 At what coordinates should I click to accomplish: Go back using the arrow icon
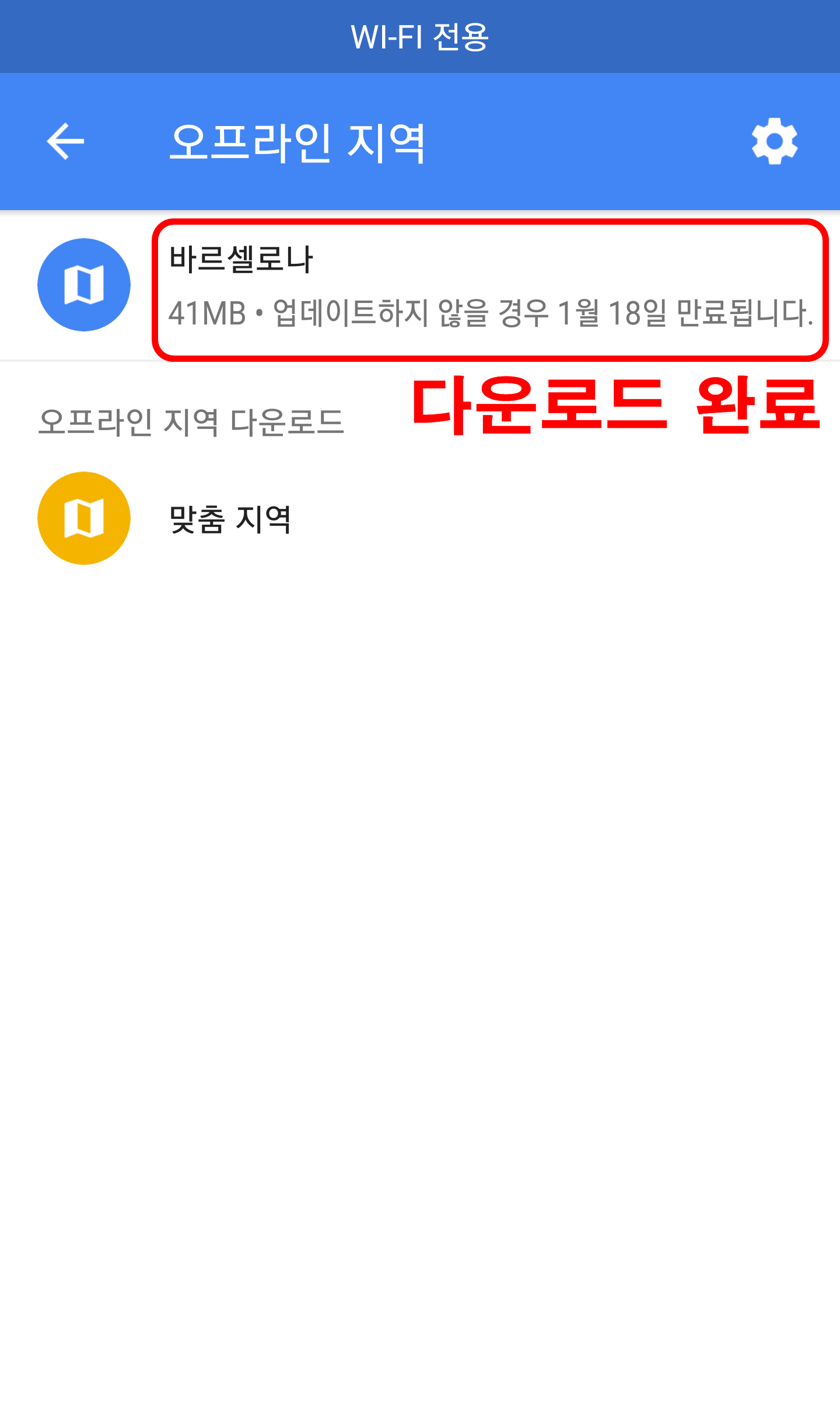tap(65, 141)
